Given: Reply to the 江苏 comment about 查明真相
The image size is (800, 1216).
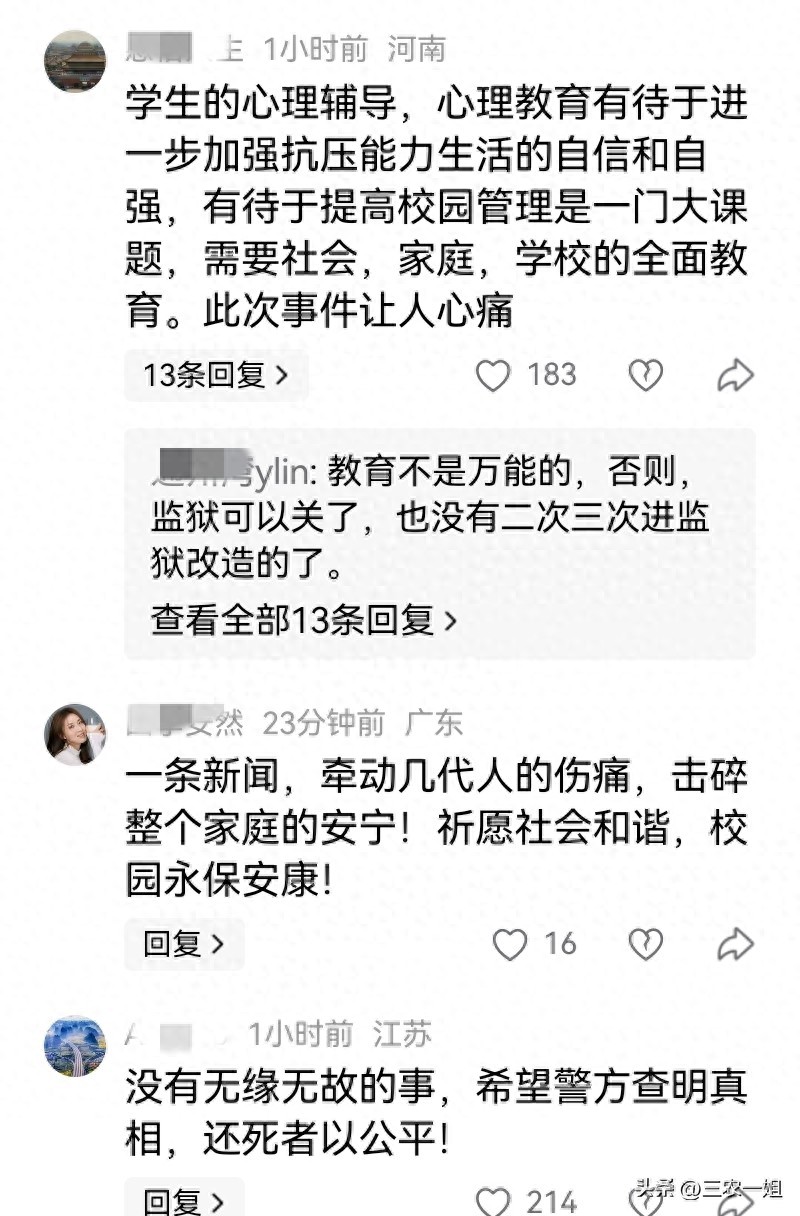Looking at the screenshot, I should coord(184,1200).
